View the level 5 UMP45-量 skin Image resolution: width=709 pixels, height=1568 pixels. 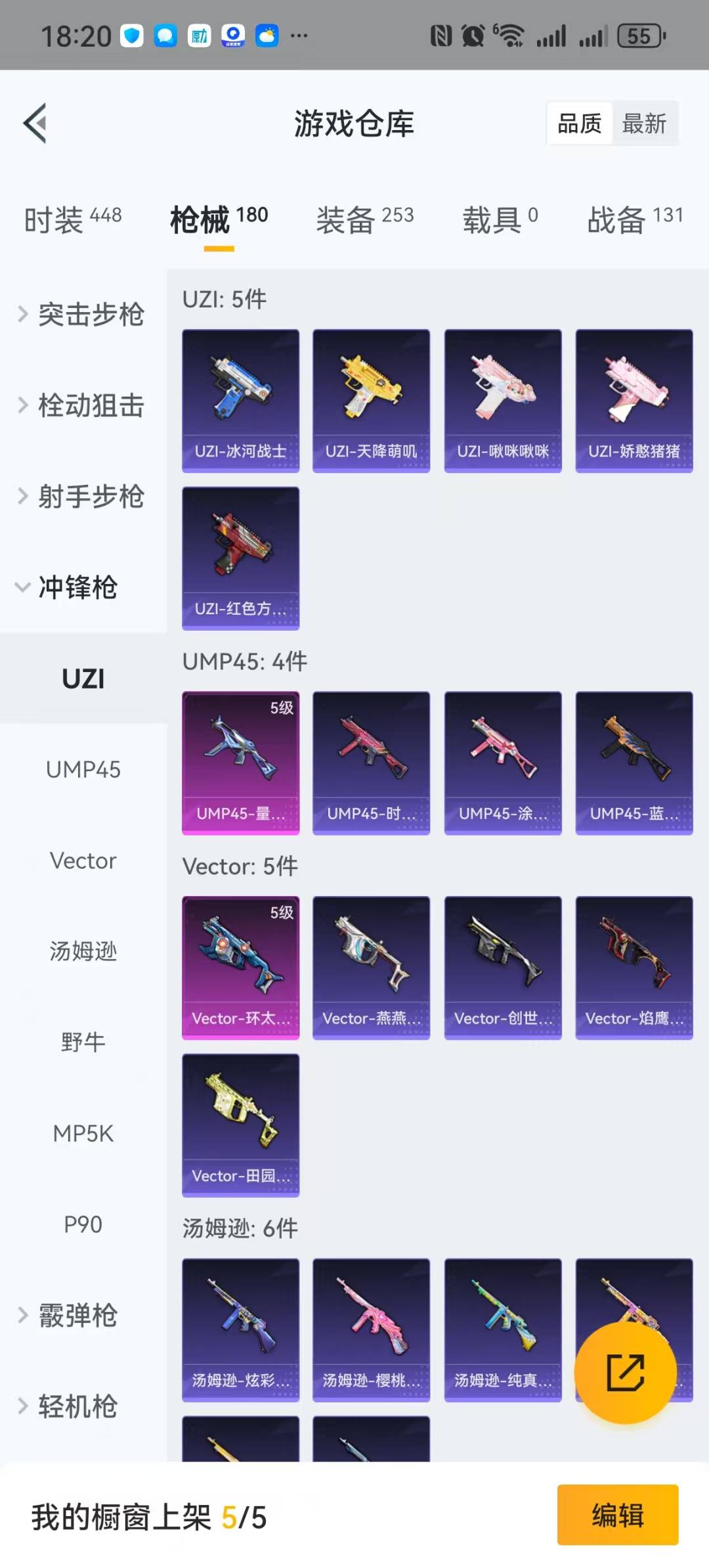tap(241, 763)
